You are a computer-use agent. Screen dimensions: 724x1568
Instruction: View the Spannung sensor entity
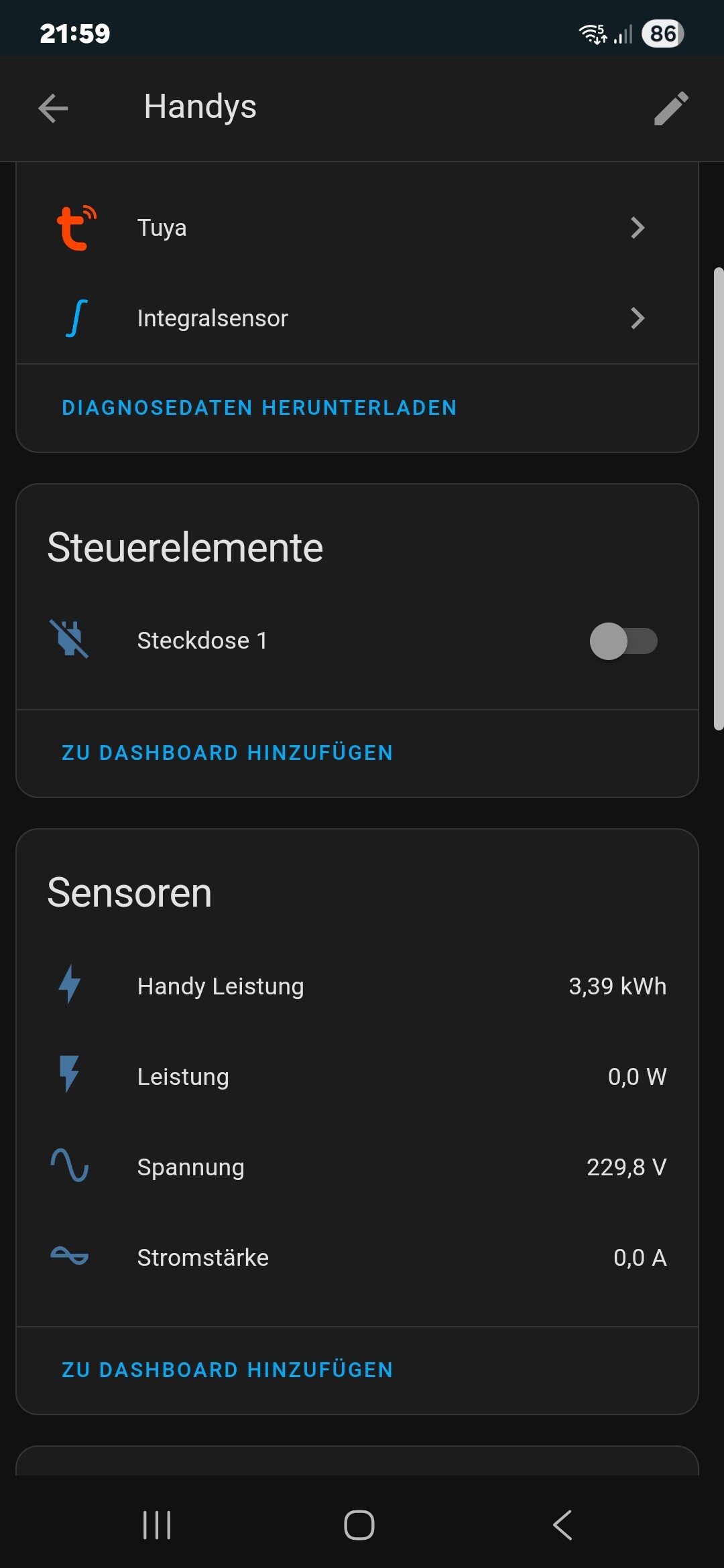(x=357, y=1167)
